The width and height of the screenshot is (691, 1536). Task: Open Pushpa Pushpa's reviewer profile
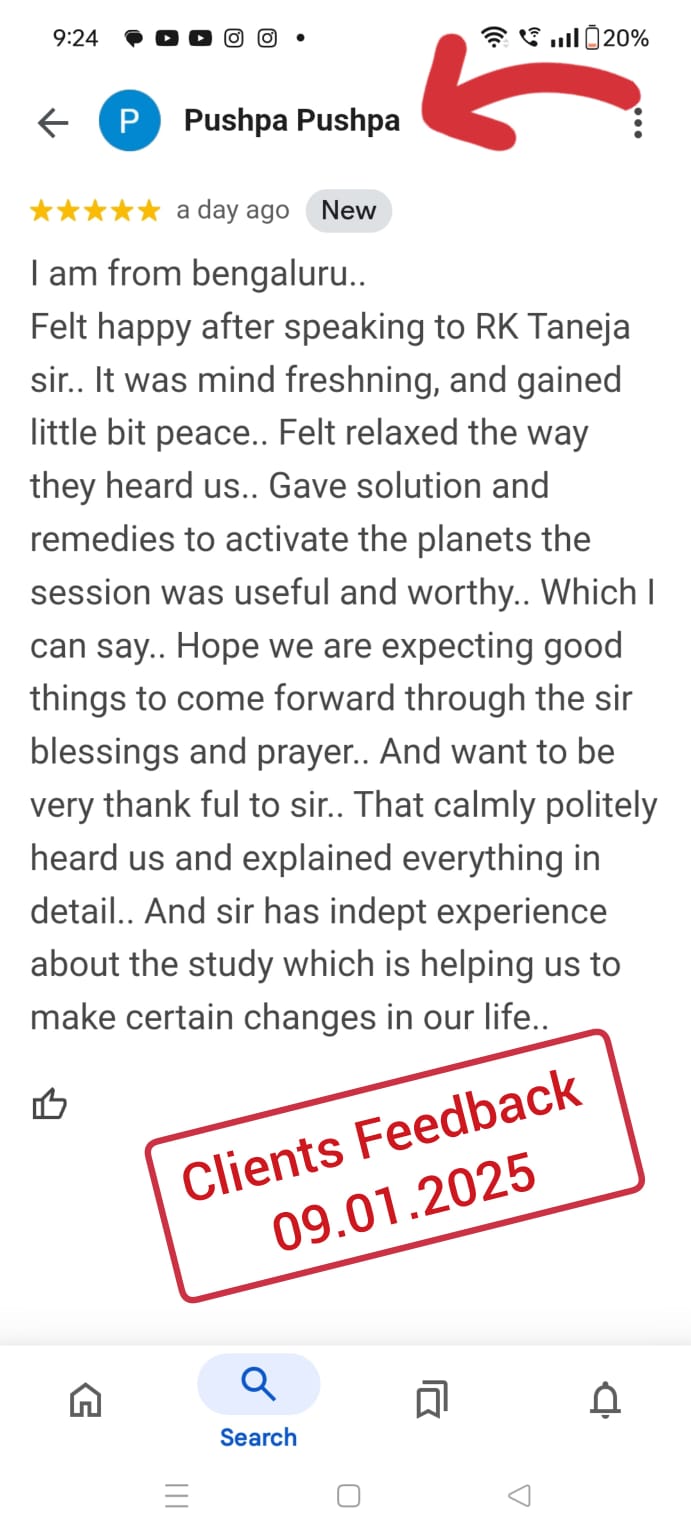coord(291,121)
